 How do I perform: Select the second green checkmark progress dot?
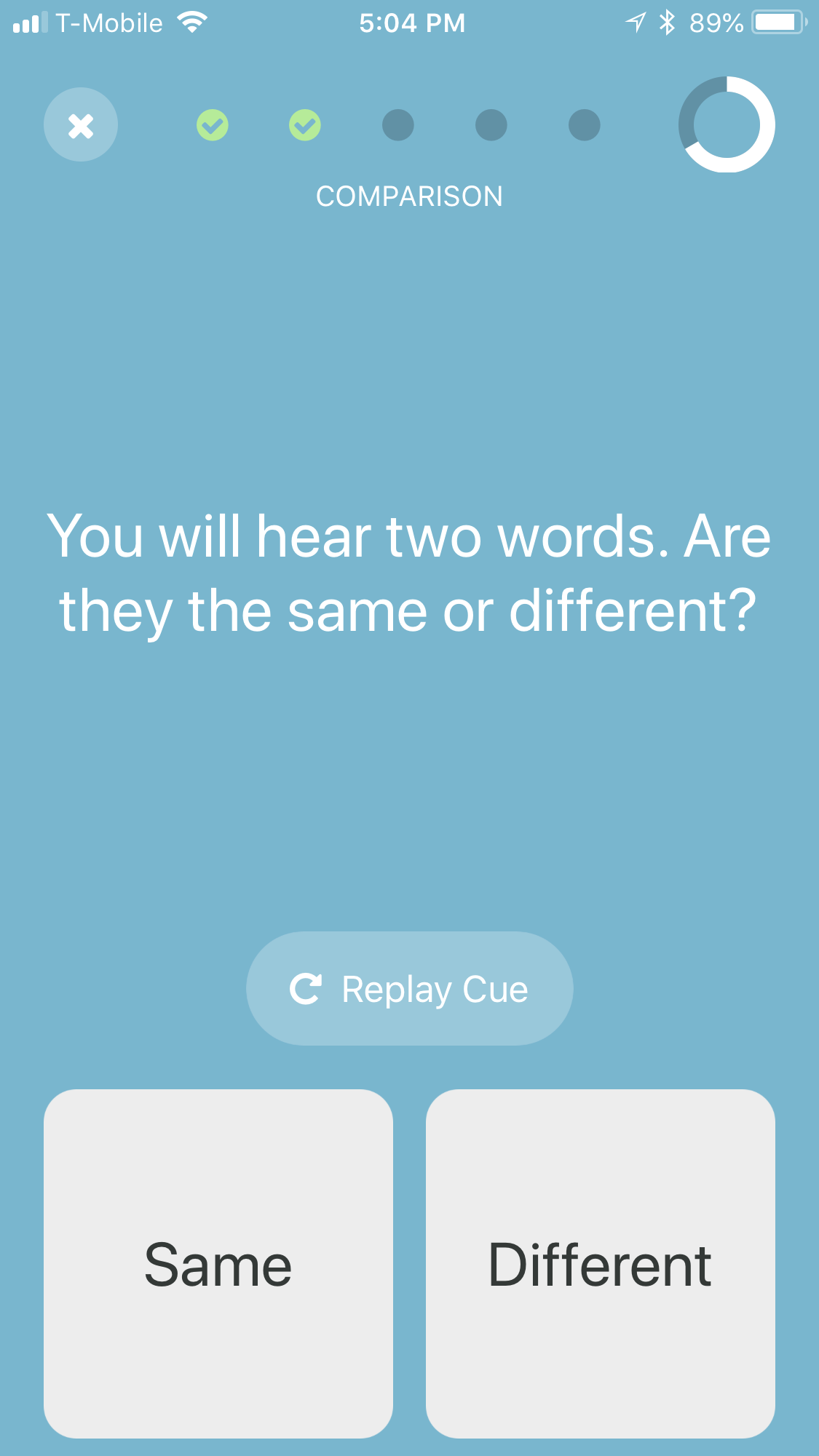point(305,124)
